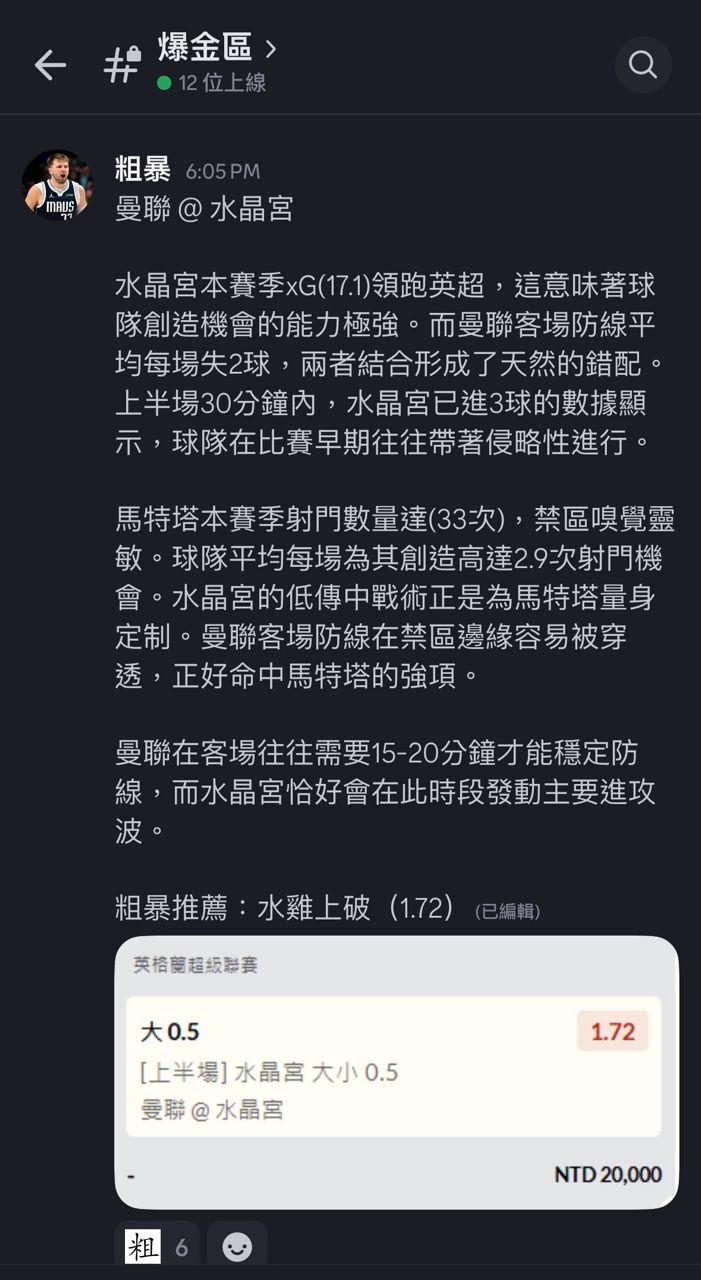Go back with the arrow icon
This screenshot has height=1280, width=701.
50,66
